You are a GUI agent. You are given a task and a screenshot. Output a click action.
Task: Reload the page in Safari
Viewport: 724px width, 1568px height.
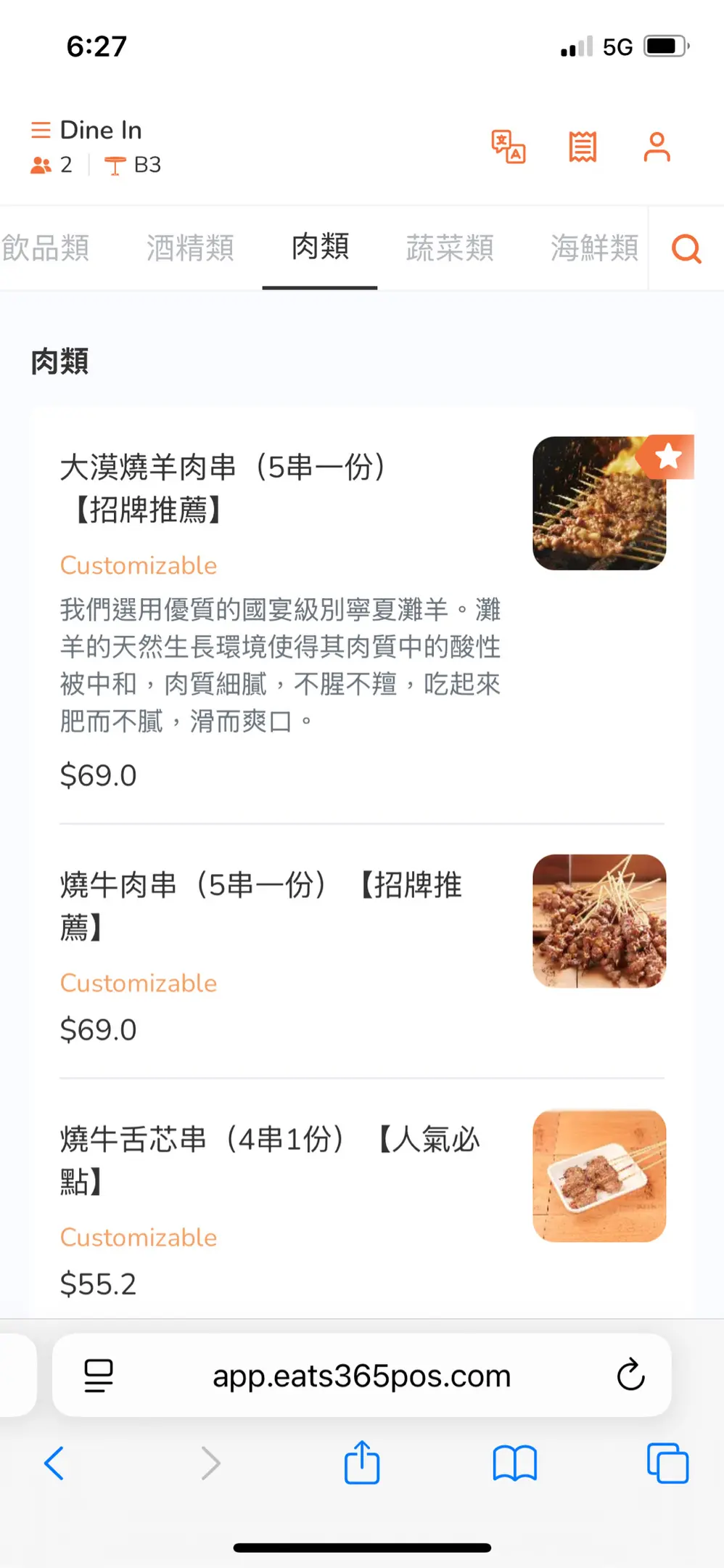click(630, 1375)
